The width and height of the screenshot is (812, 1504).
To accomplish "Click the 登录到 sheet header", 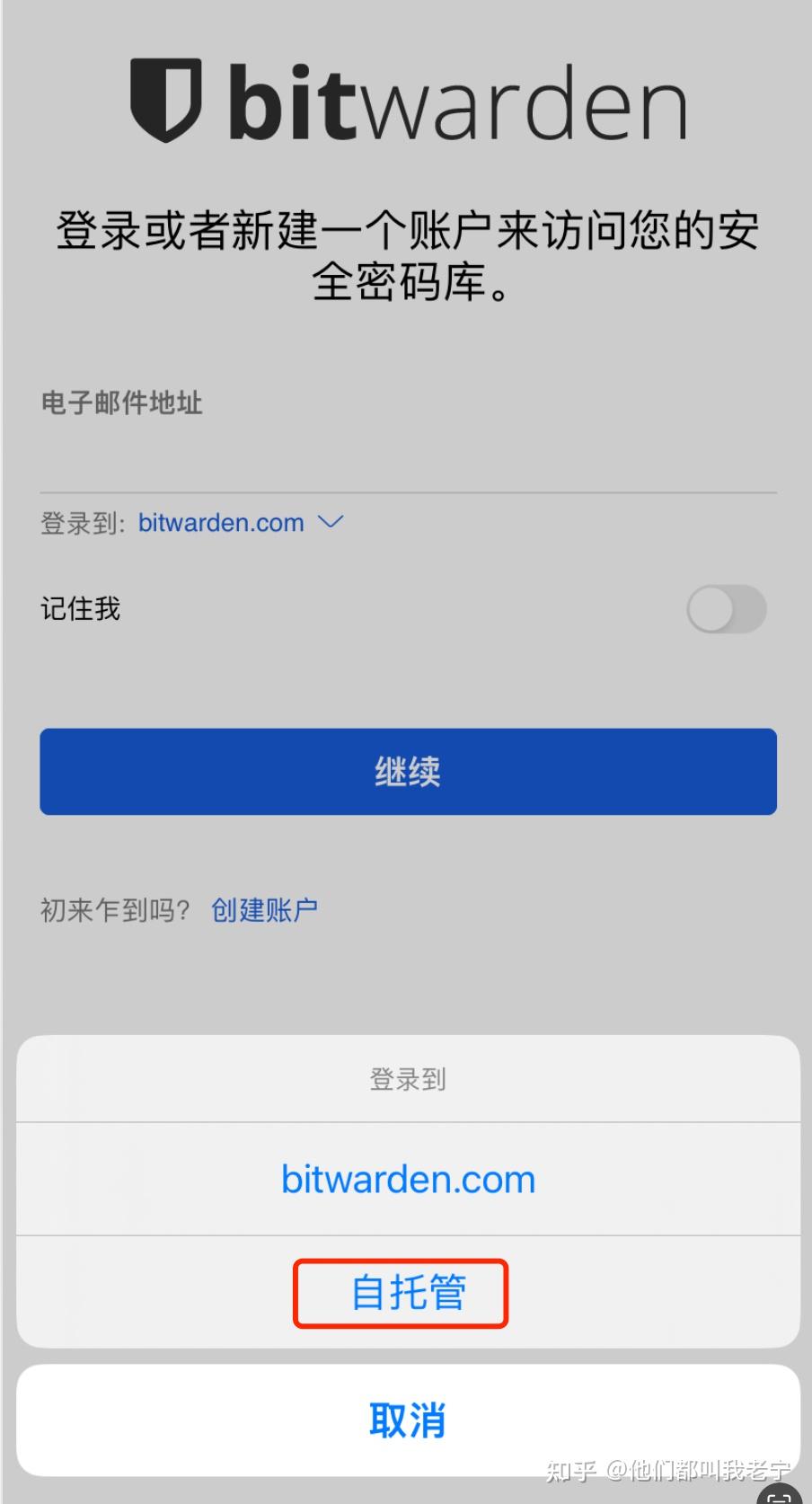I will click(x=406, y=1079).
